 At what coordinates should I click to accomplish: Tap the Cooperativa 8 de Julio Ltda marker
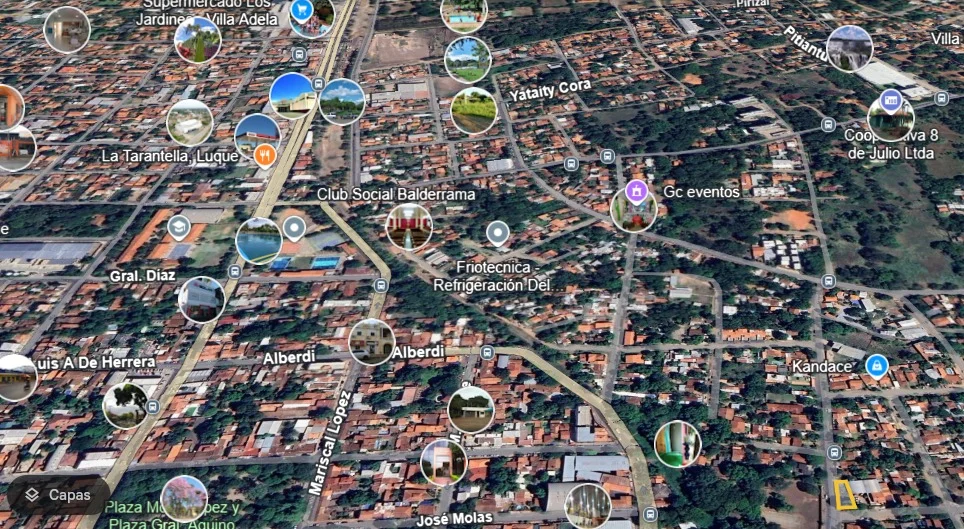pyautogui.click(x=890, y=100)
